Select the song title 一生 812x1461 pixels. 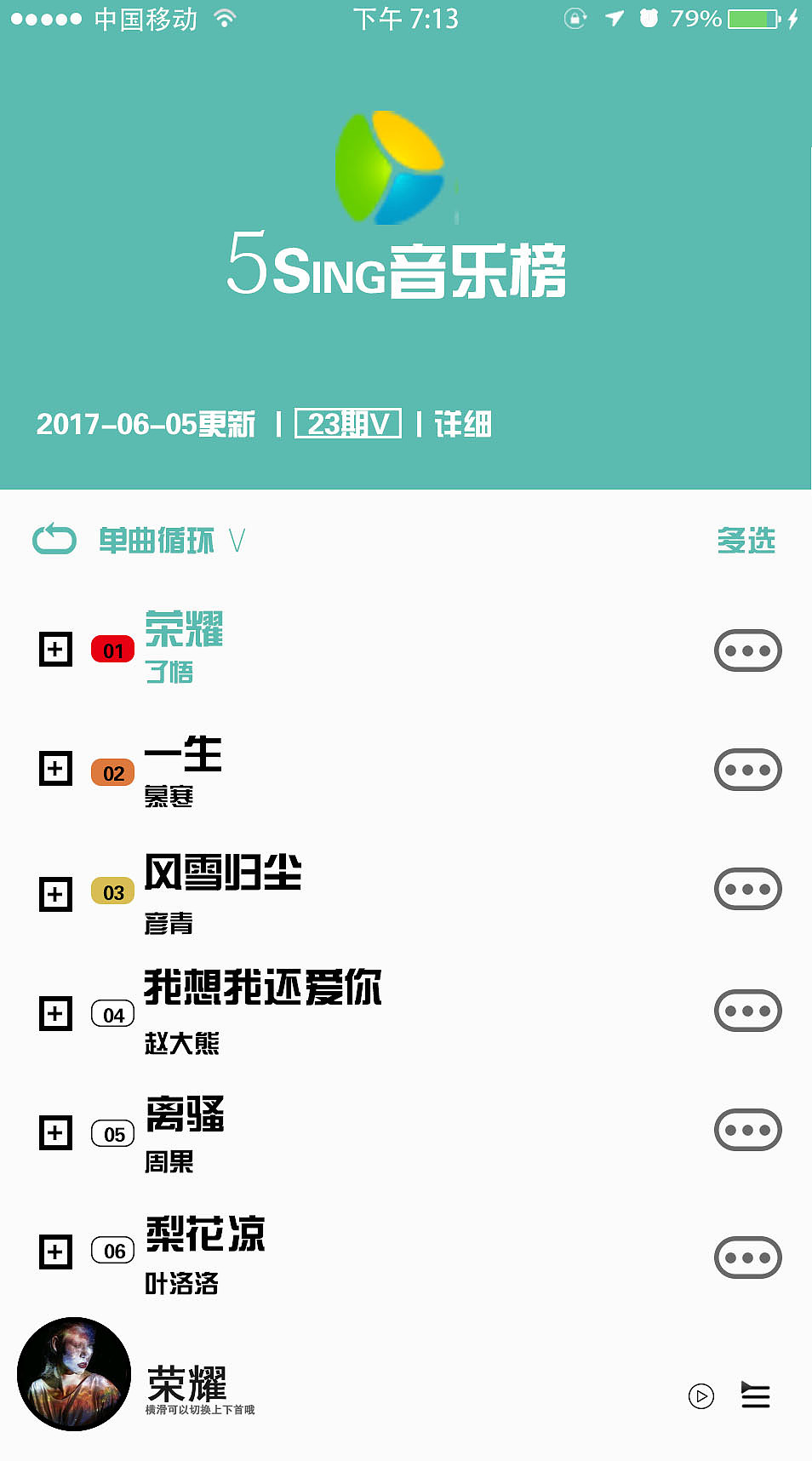[x=184, y=753]
